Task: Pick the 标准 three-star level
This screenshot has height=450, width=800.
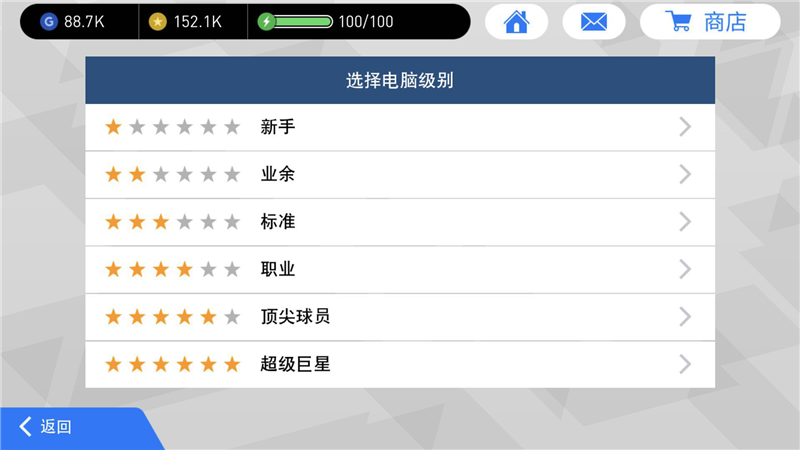Action: [x=400, y=222]
